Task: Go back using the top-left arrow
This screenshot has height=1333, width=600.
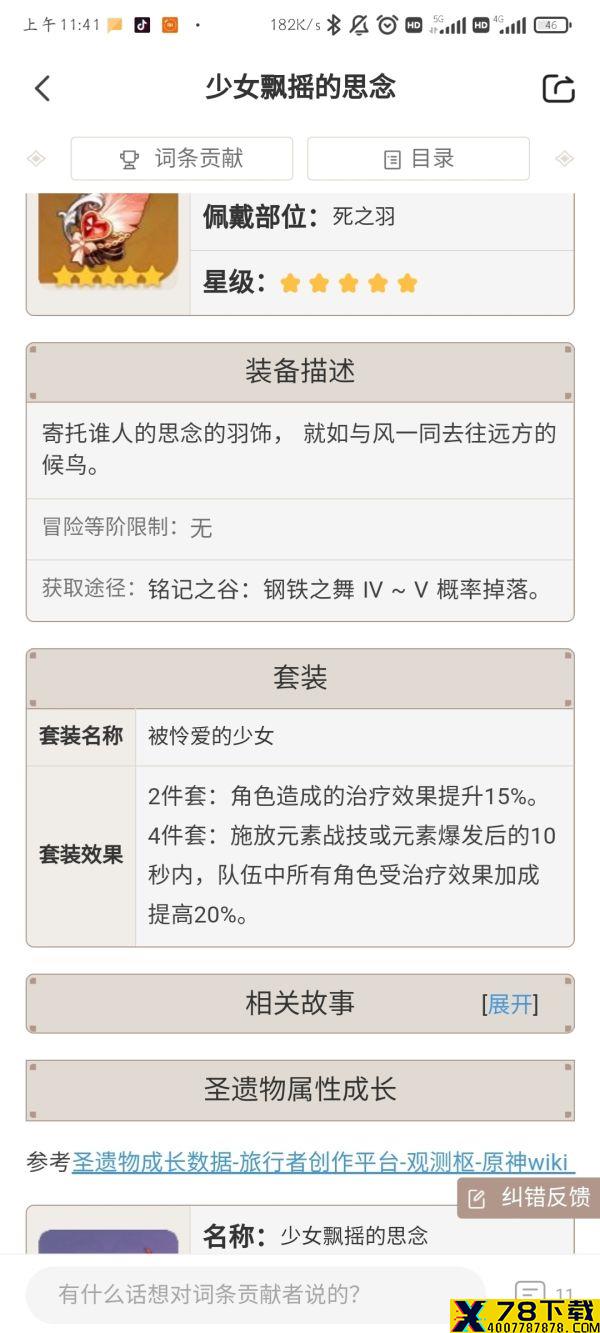Action: click(42, 88)
